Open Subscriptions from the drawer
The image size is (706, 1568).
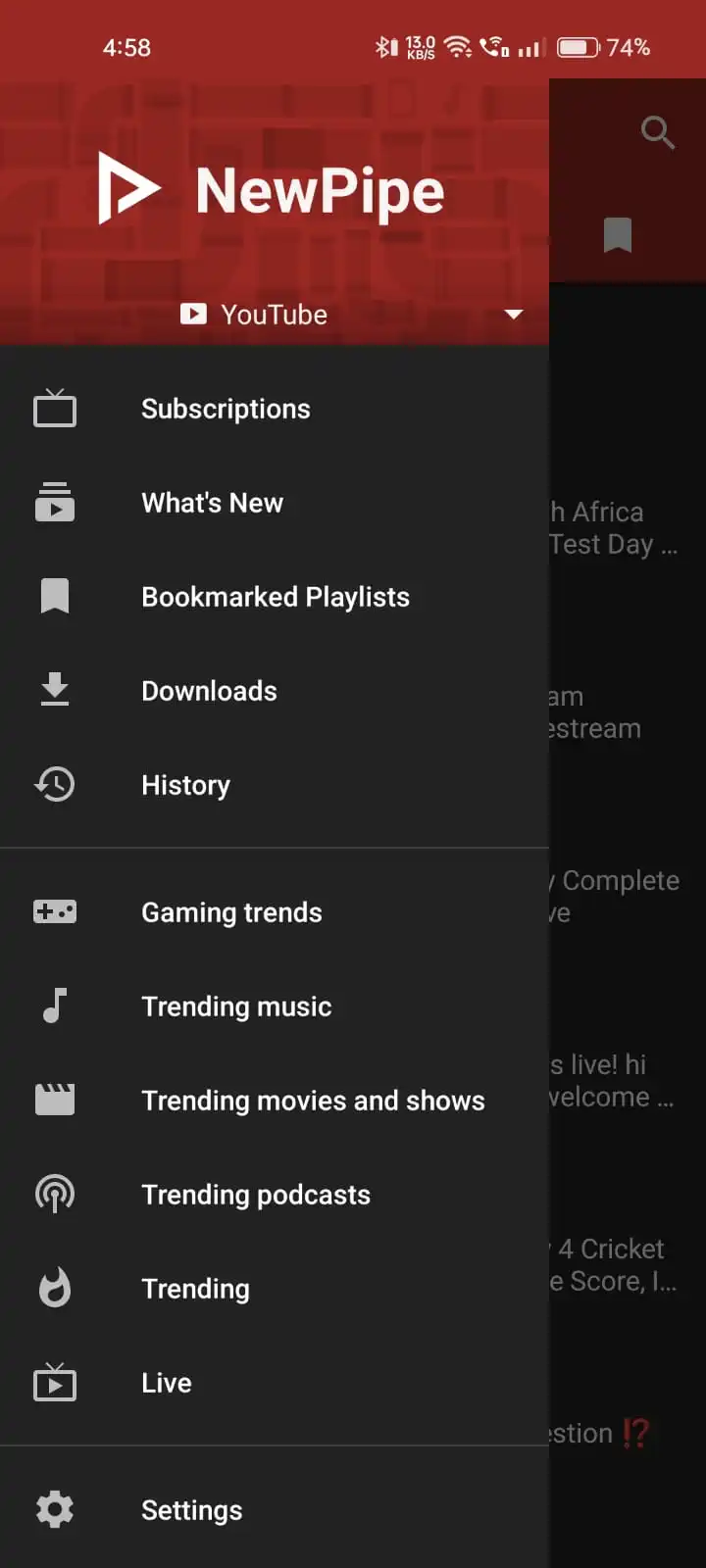(226, 409)
